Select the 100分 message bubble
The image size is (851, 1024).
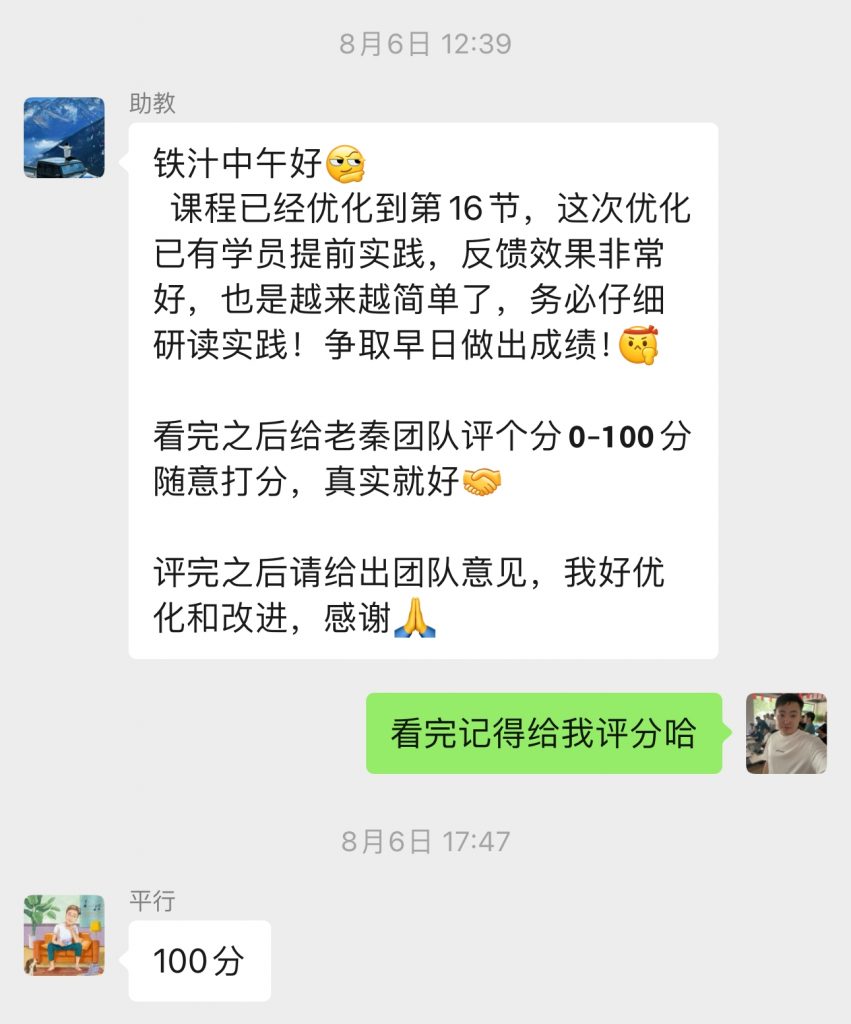coord(198,958)
